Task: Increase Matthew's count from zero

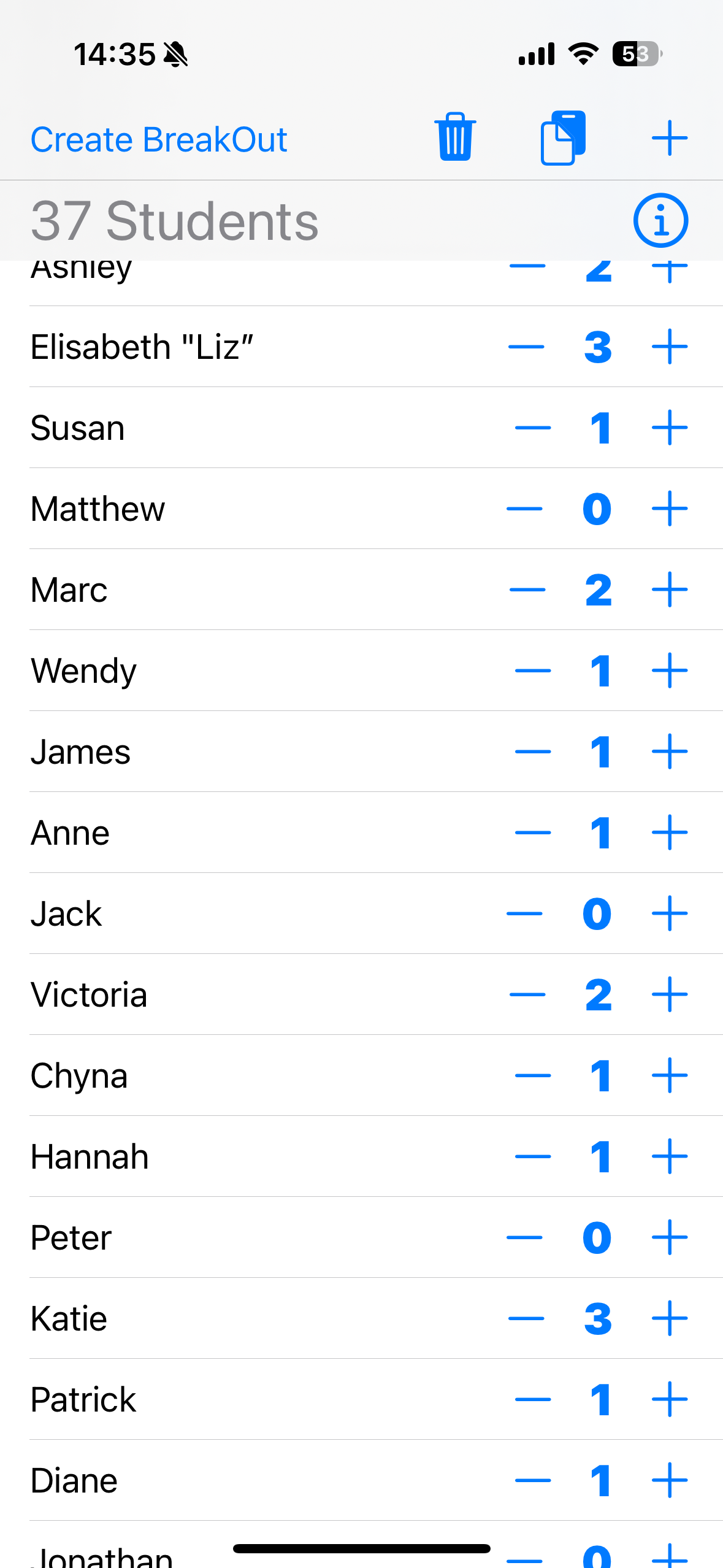Action: coord(670,509)
